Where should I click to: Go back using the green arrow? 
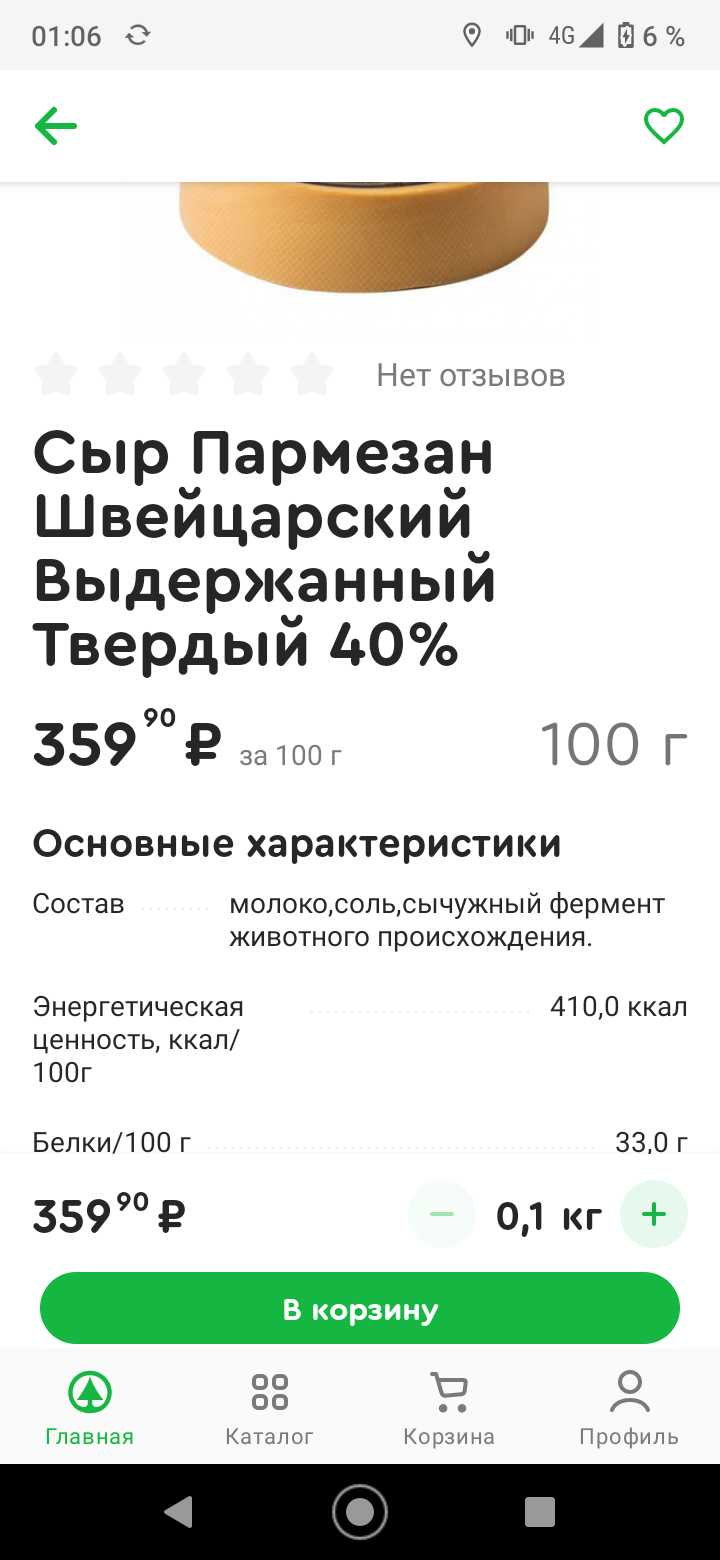click(56, 126)
